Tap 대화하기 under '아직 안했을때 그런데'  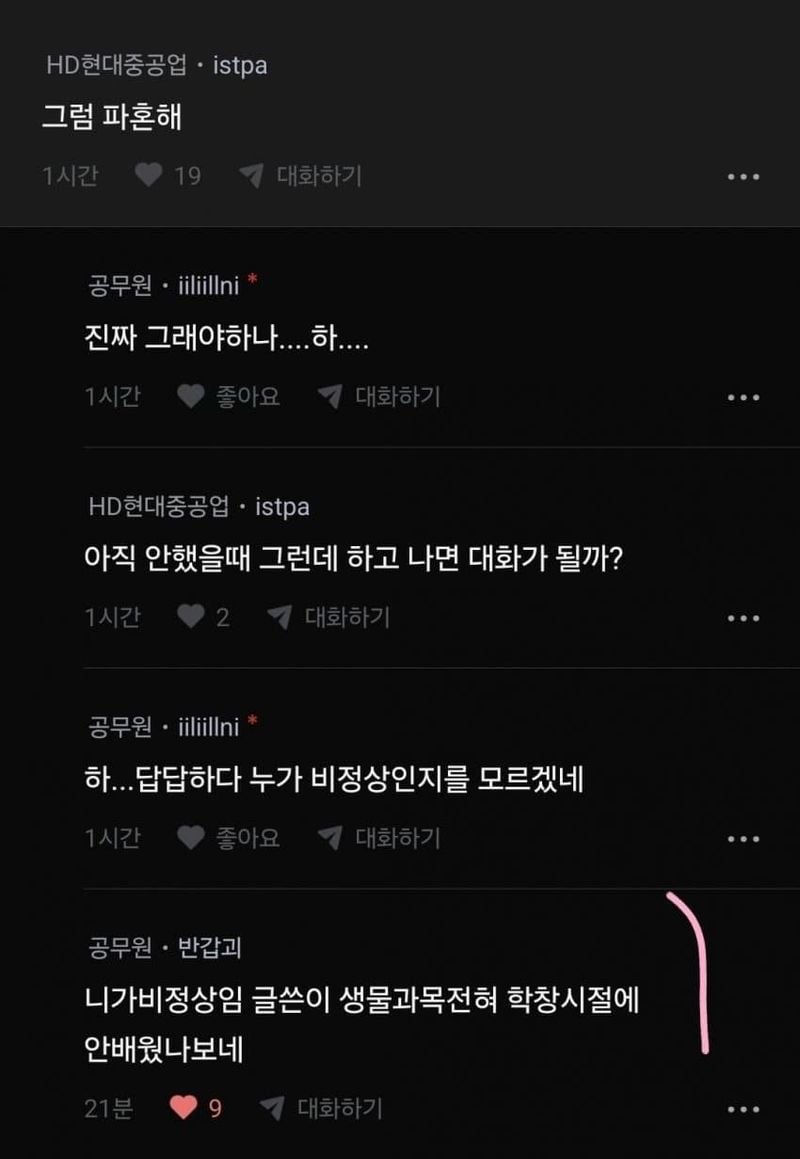click(x=330, y=617)
